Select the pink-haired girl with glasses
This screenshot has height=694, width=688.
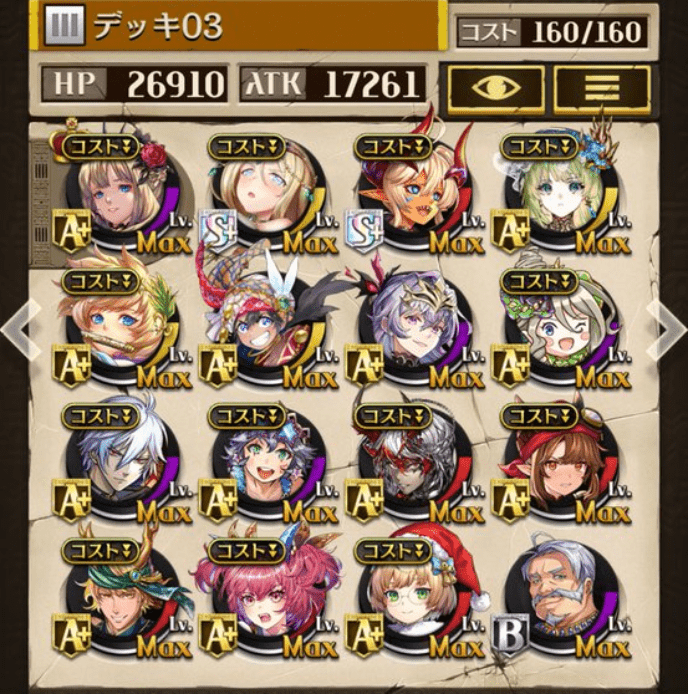tap(265, 600)
